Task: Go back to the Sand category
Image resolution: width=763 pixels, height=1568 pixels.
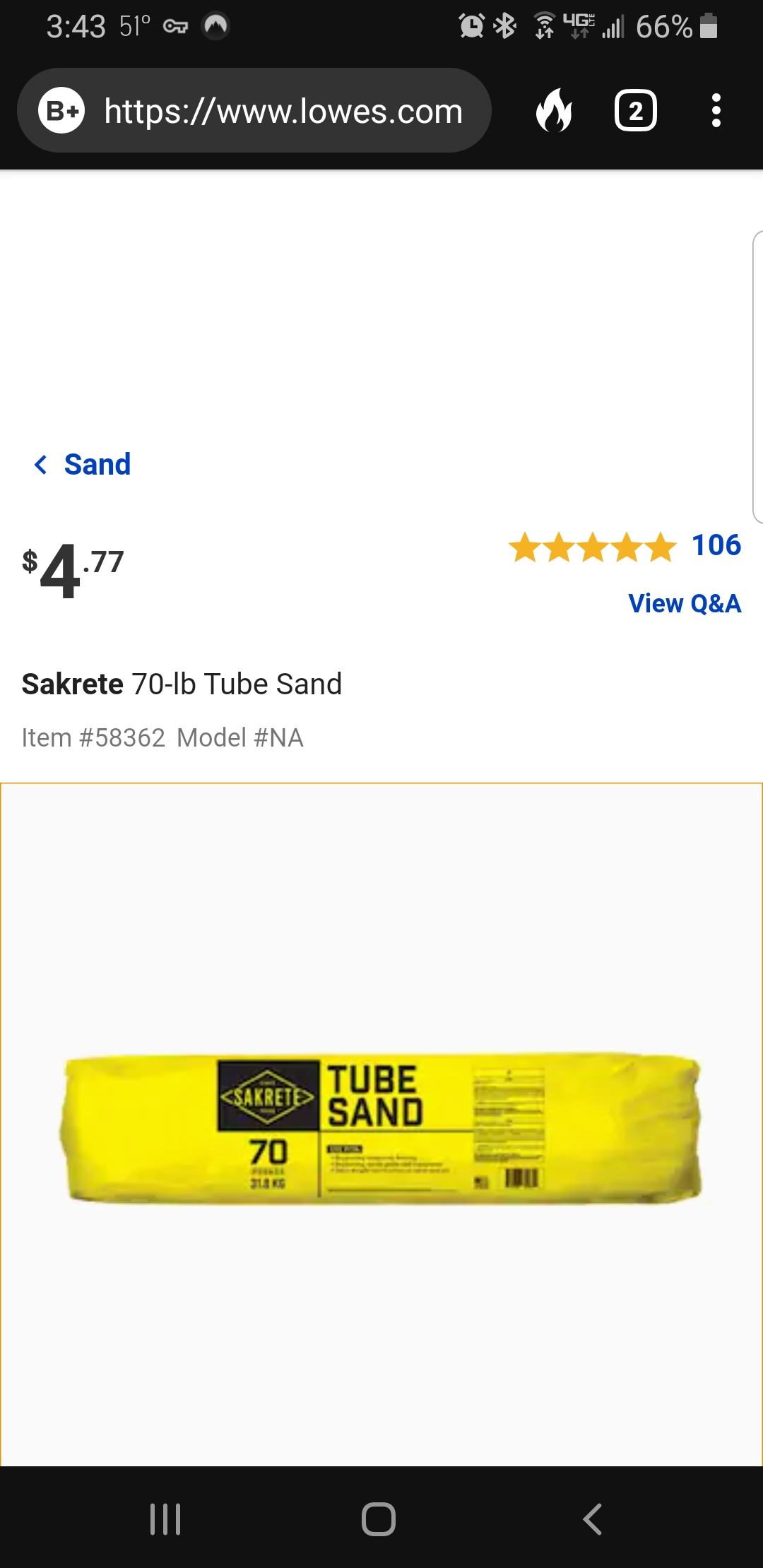Action: point(83,464)
